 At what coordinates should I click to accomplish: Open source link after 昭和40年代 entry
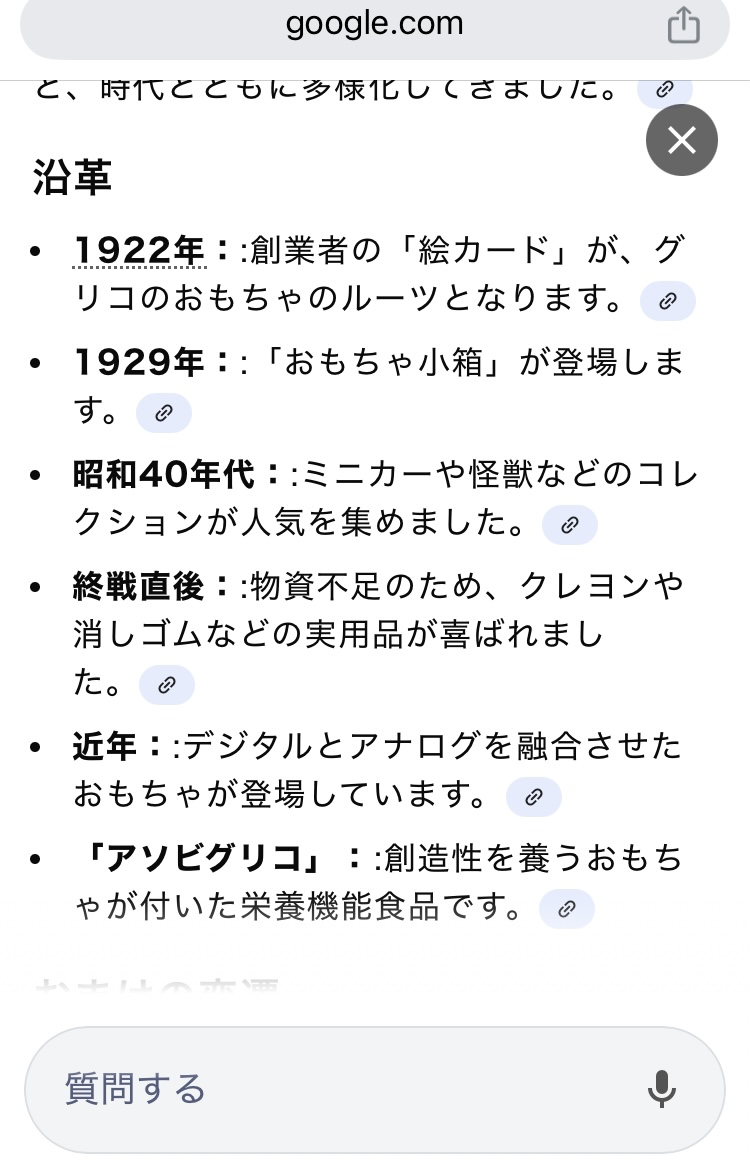click(569, 524)
